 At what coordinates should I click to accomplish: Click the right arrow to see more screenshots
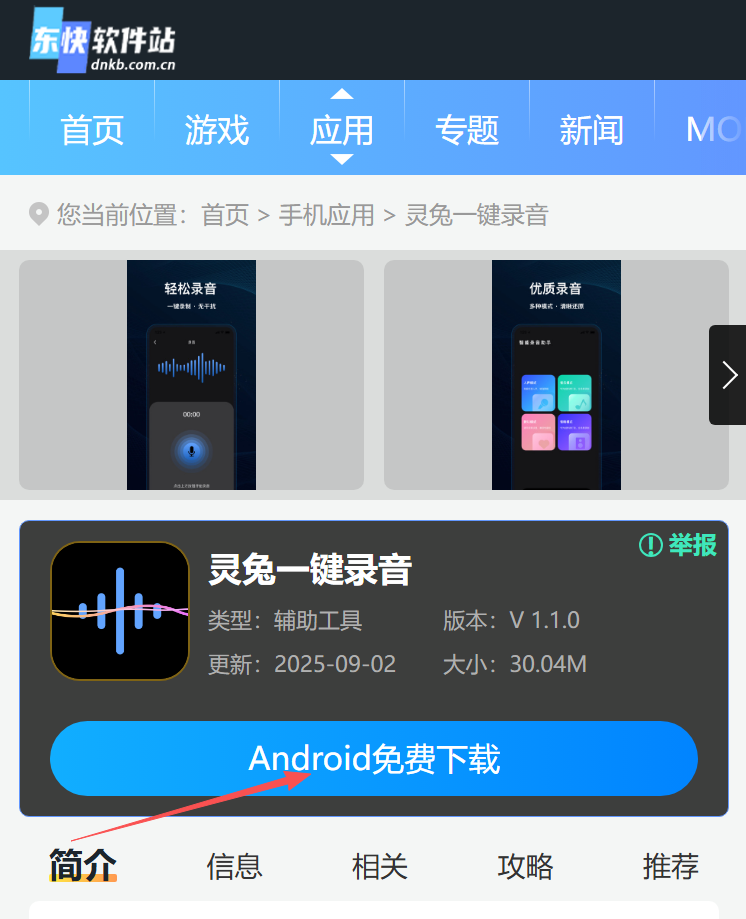point(728,375)
